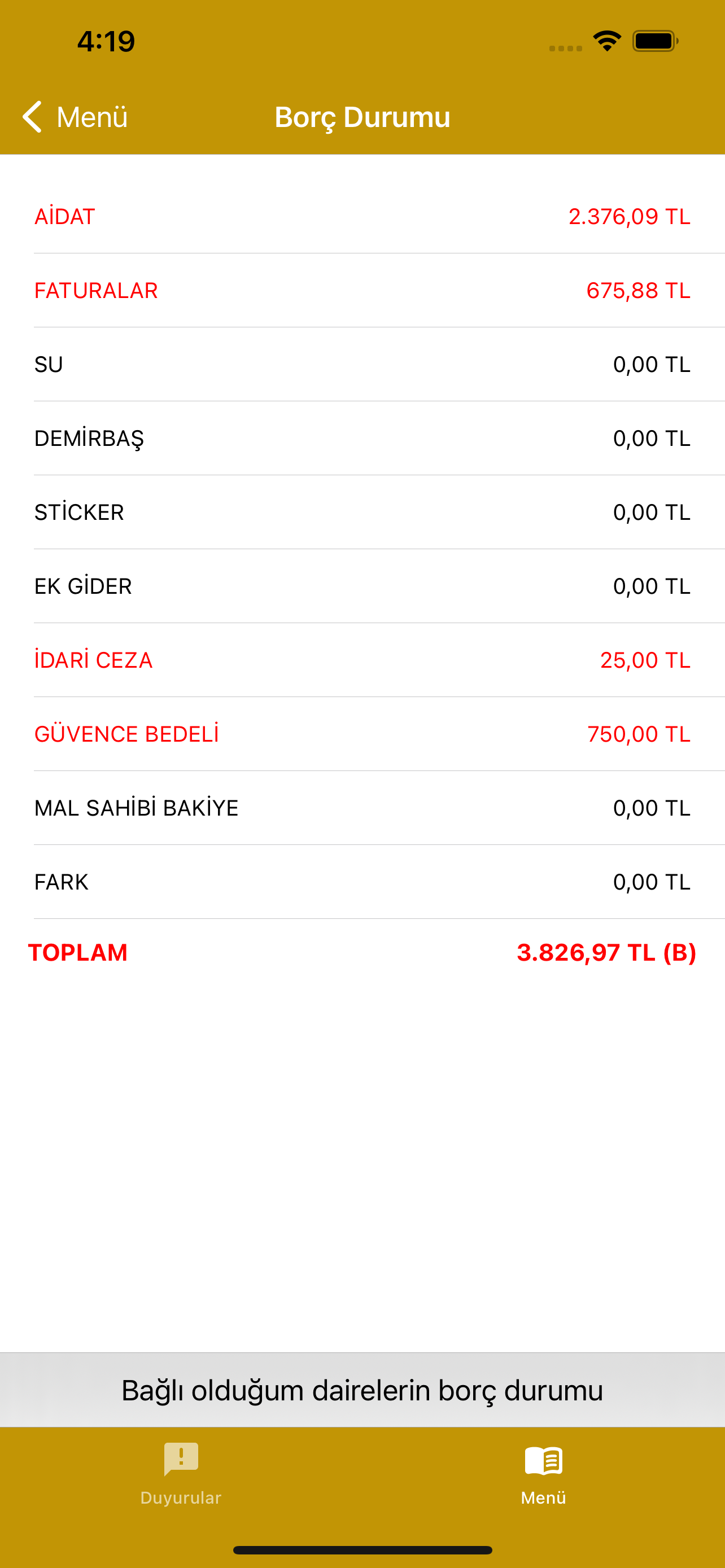Screen dimensions: 725x1568
Task: Switch to the Duyurular tab
Action: [181, 1474]
